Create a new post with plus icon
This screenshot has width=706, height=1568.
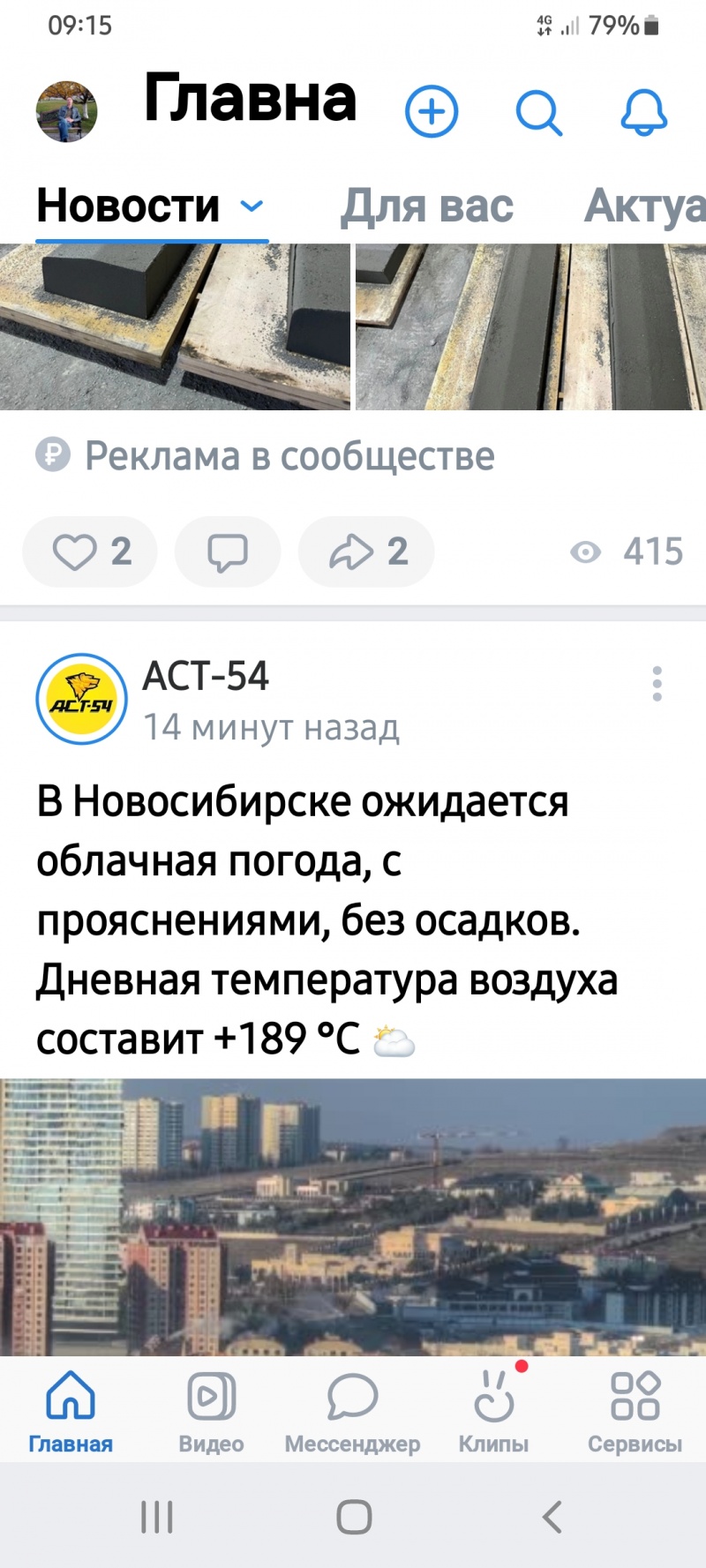pos(432,112)
